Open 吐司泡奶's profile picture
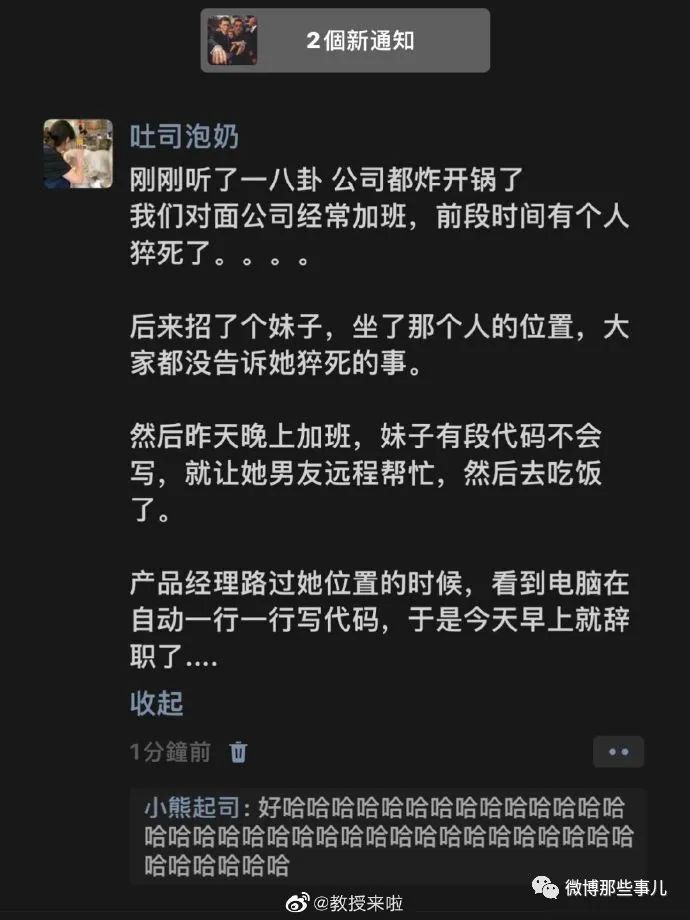Screen dimensions: 690x920 coord(78,154)
